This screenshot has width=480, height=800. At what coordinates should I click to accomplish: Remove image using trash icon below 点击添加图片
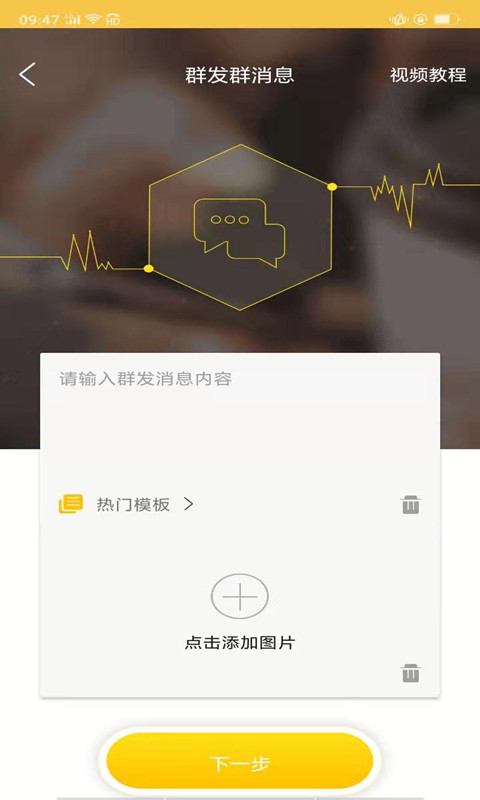point(411,673)
